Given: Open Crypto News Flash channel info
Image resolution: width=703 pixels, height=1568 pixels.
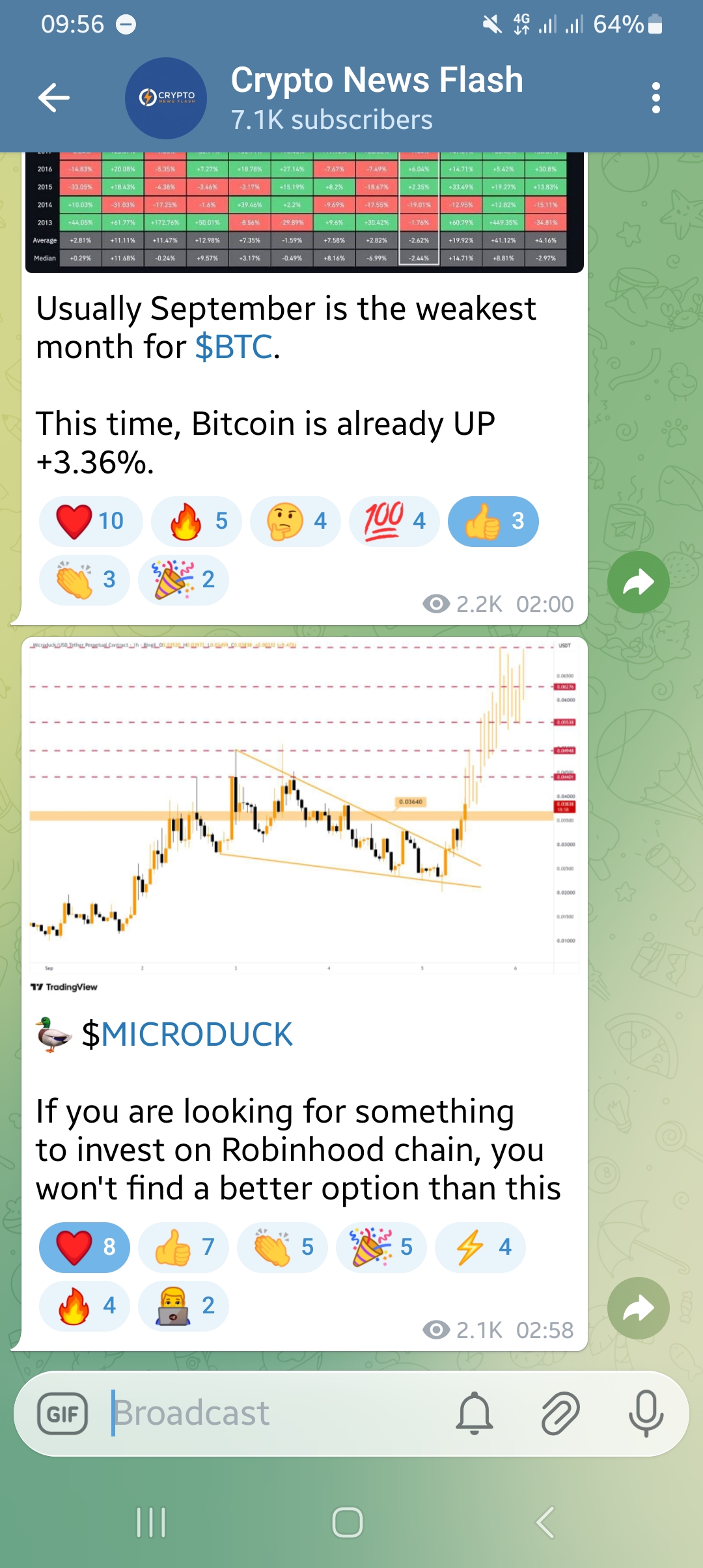Looking at the screenshot, I should coord(377,98).
